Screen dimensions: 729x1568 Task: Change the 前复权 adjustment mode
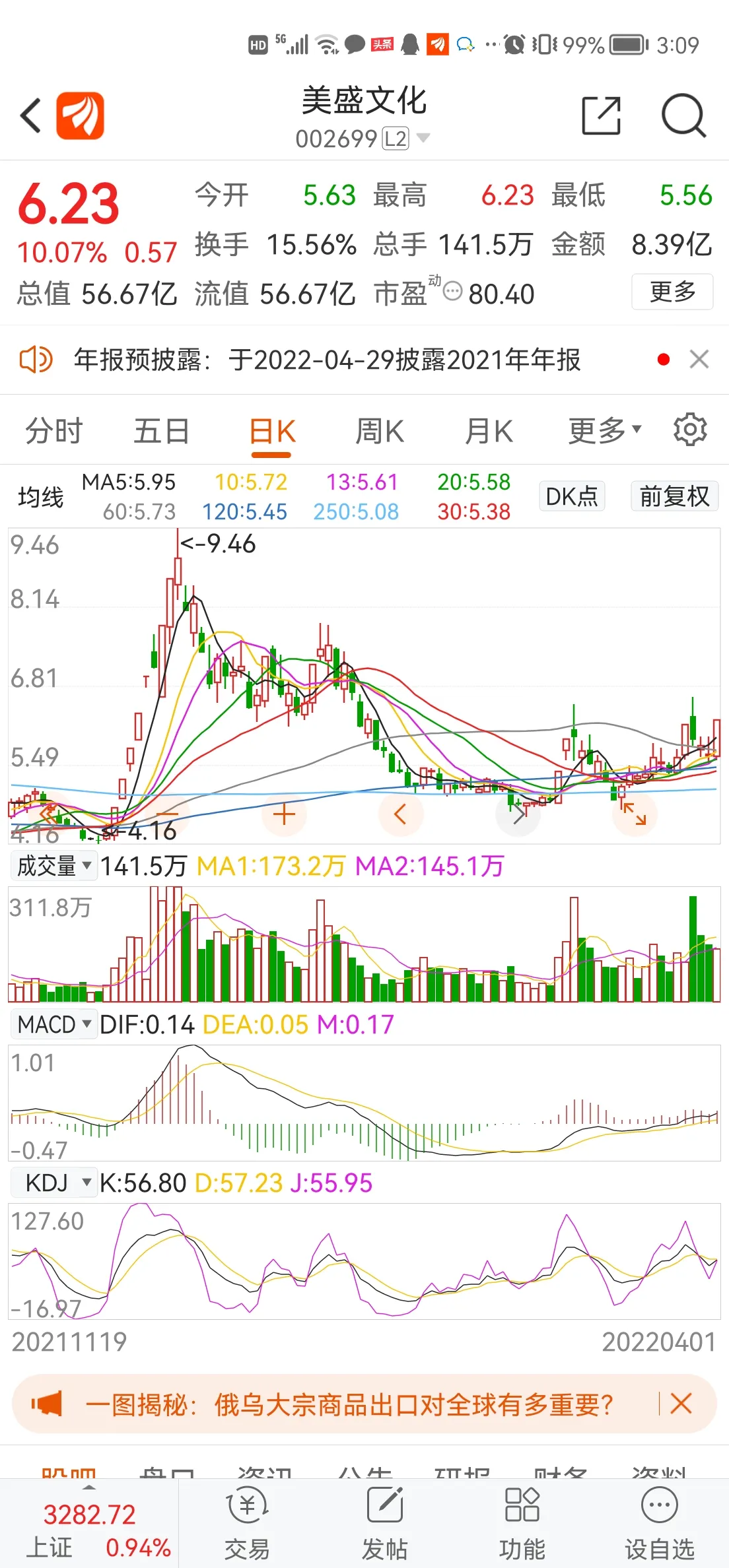click(674, 496)
